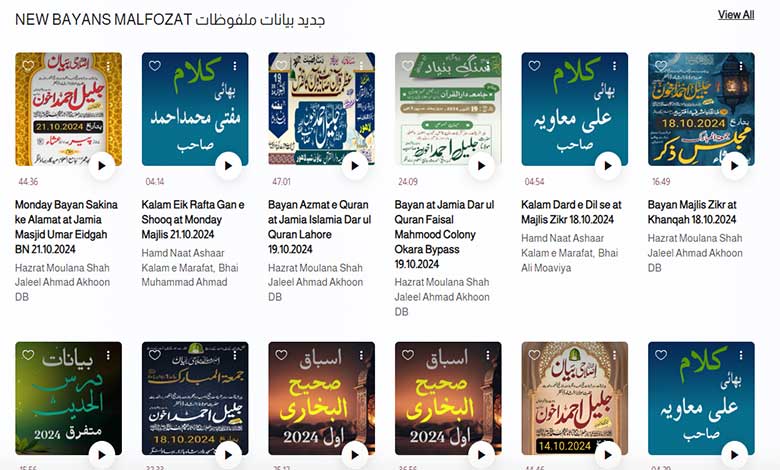The image size is (780, 470).
Task: Play Monday Bayan Sakina ke Alamat
Action: click(102, 166)
